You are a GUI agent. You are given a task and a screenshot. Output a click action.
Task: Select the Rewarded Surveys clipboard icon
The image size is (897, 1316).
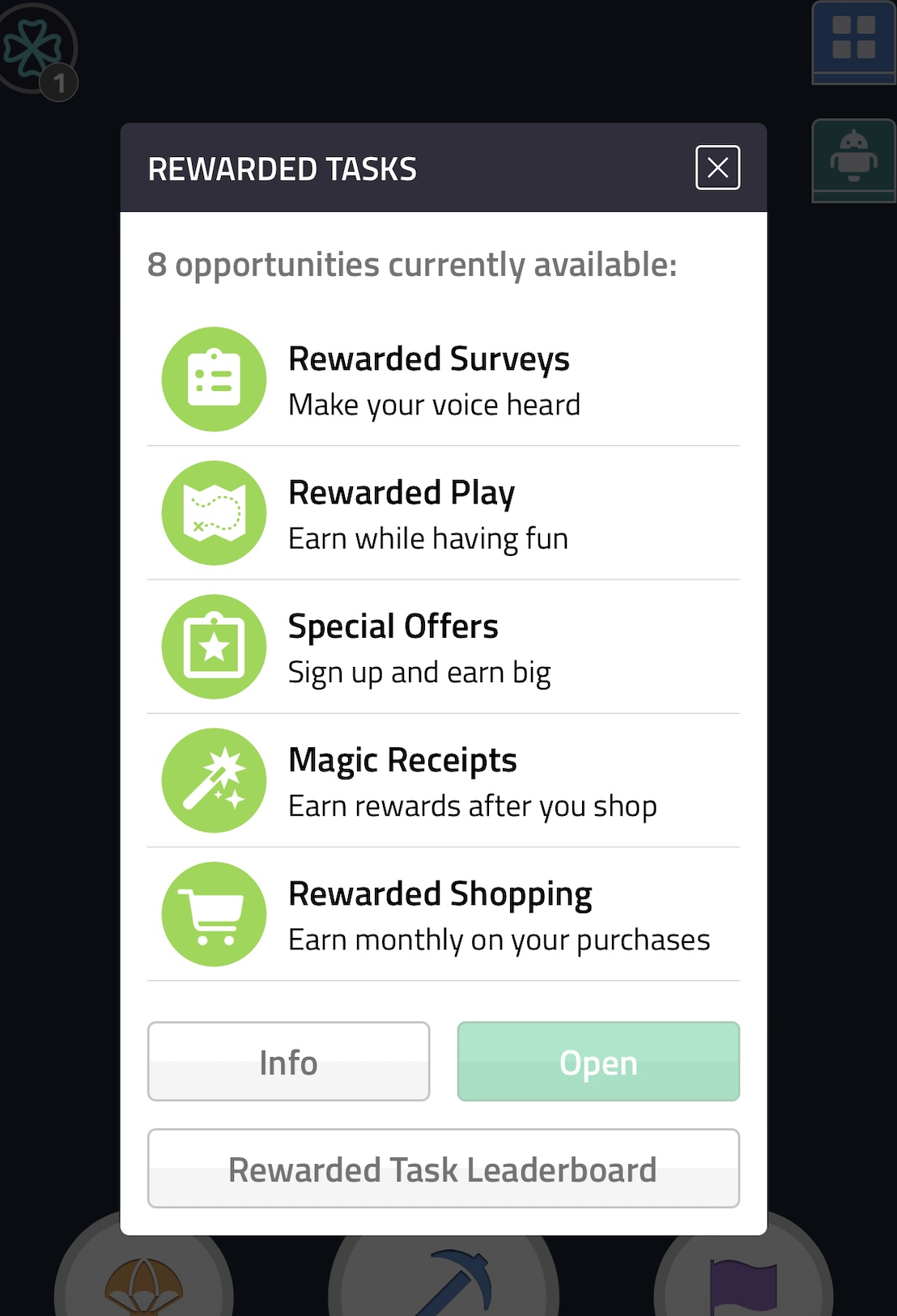pyautogui.click(x=214, y=378)
